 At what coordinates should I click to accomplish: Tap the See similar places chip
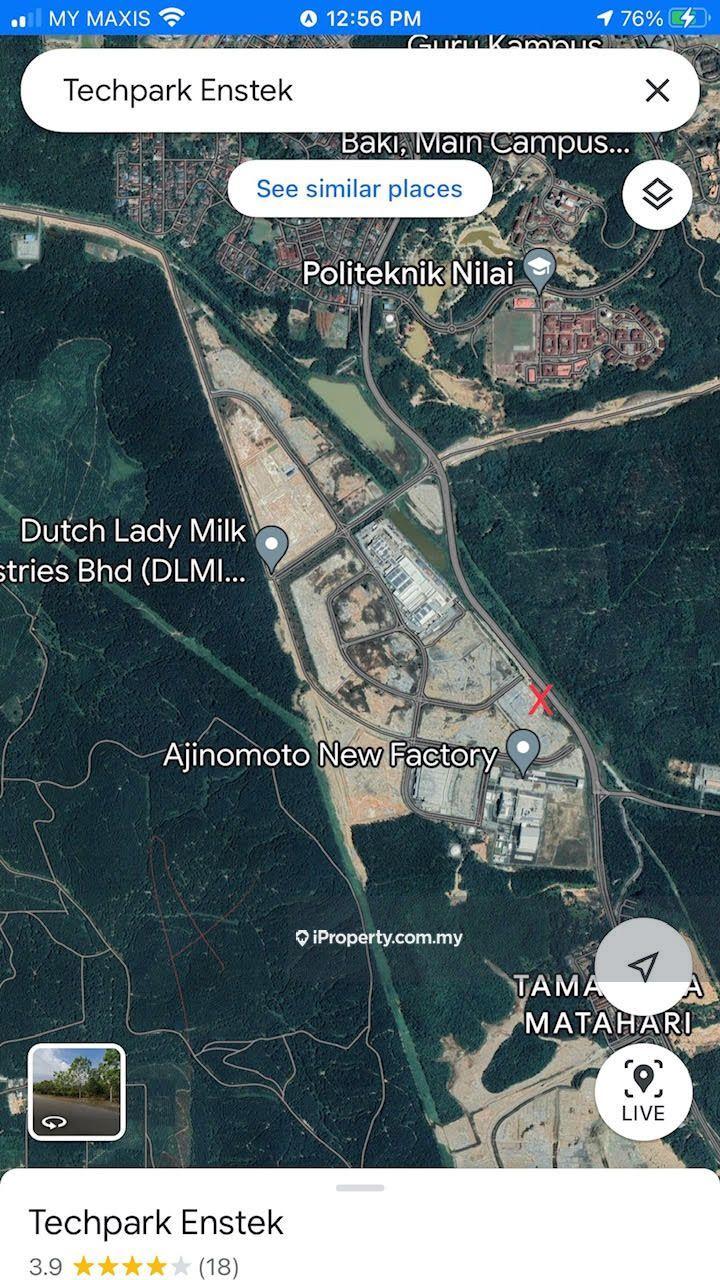pyautogui.click(x=359, y=189)
